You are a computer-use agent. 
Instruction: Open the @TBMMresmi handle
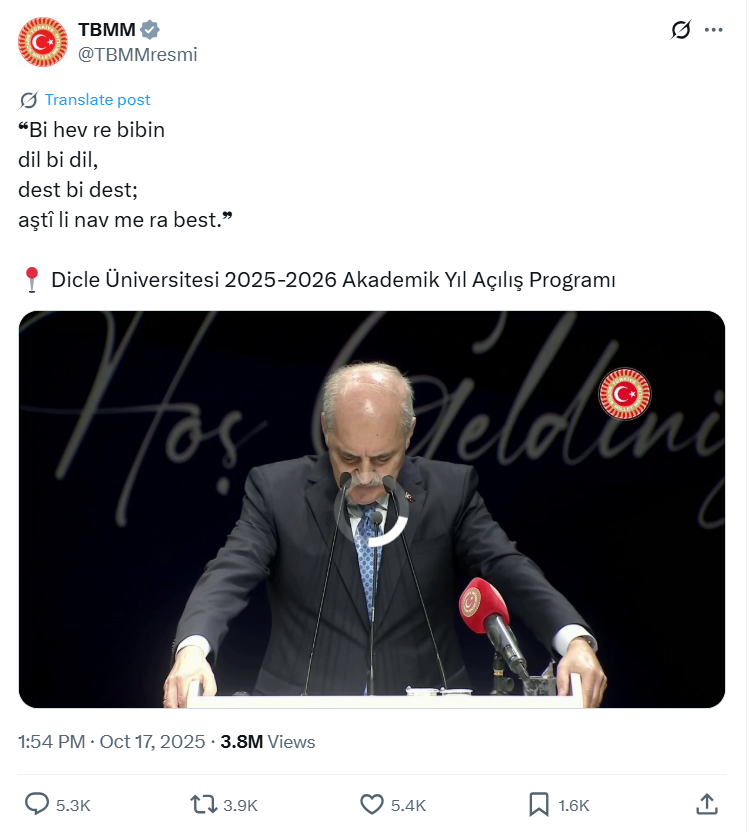click(138, 55)
